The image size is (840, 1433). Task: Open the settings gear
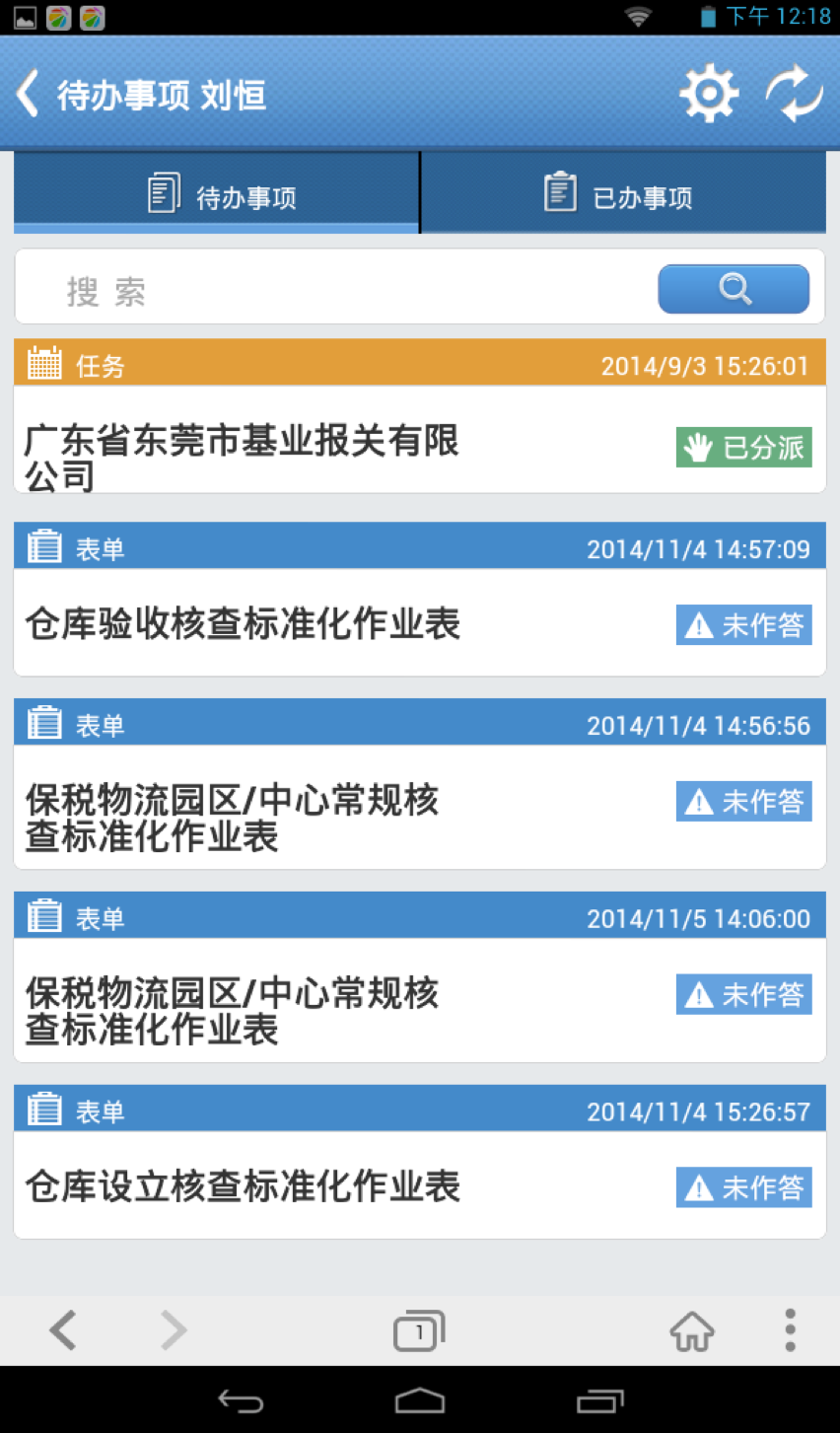tap(709, 95)
